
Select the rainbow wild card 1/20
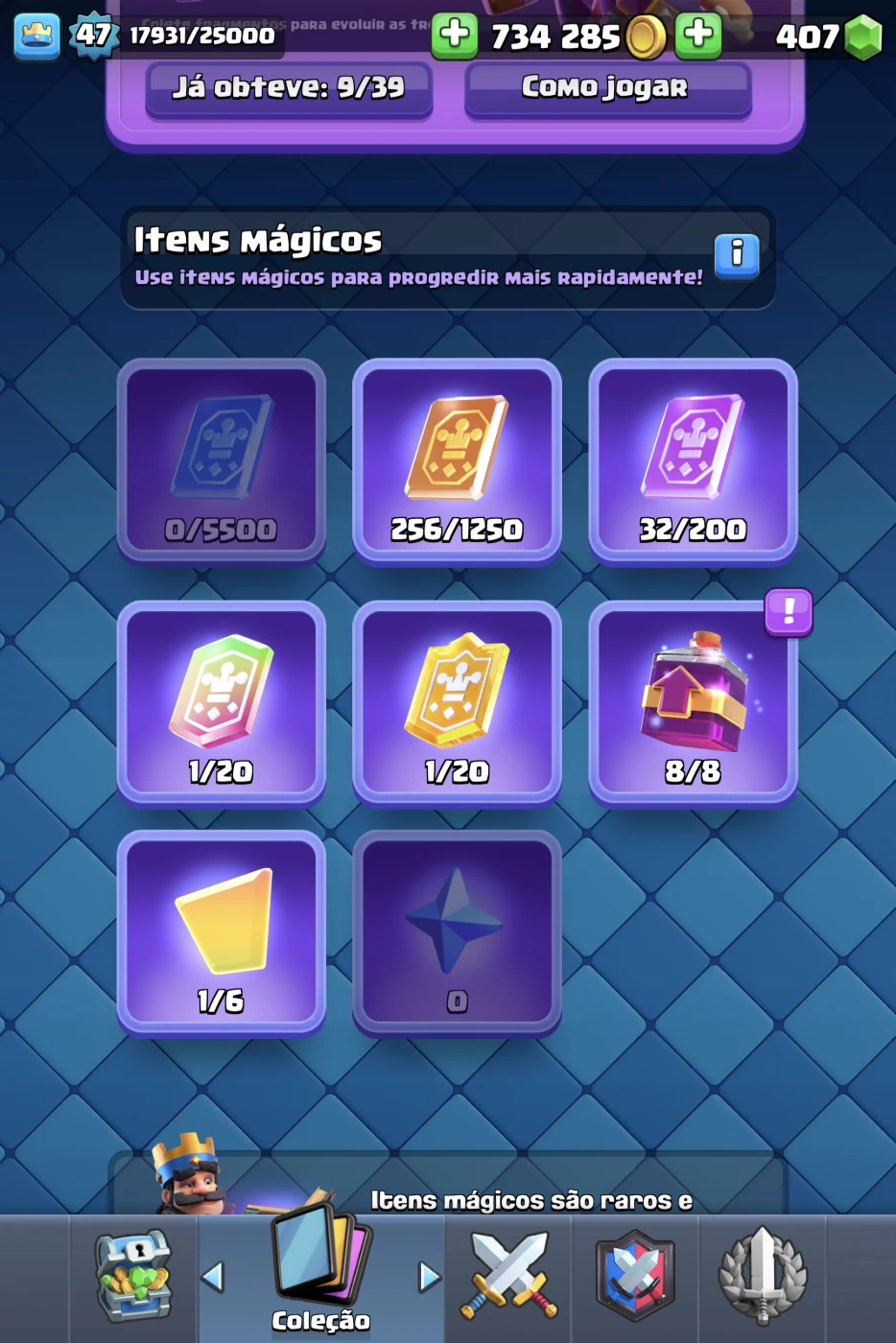[221, 702]
